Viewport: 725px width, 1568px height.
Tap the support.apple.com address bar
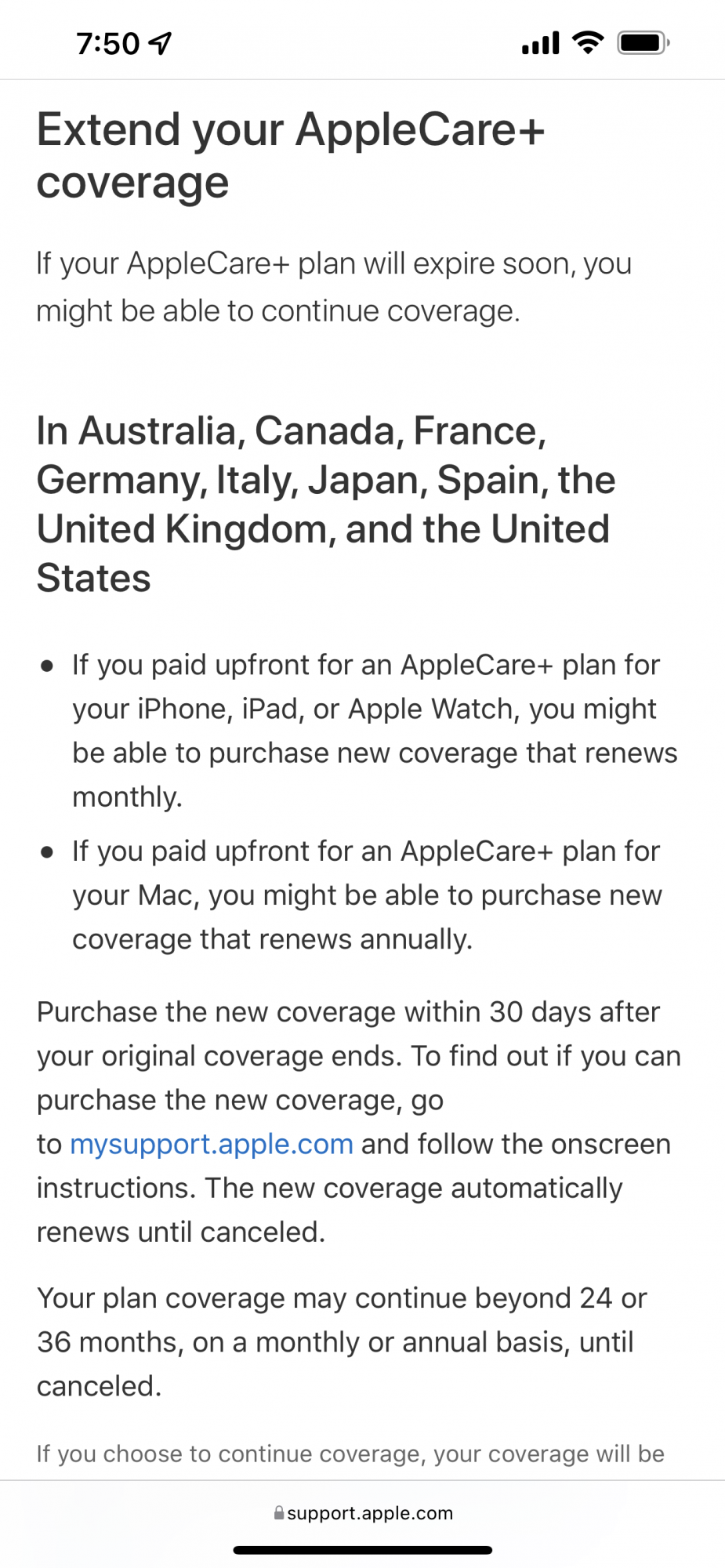pos(363,1513)
